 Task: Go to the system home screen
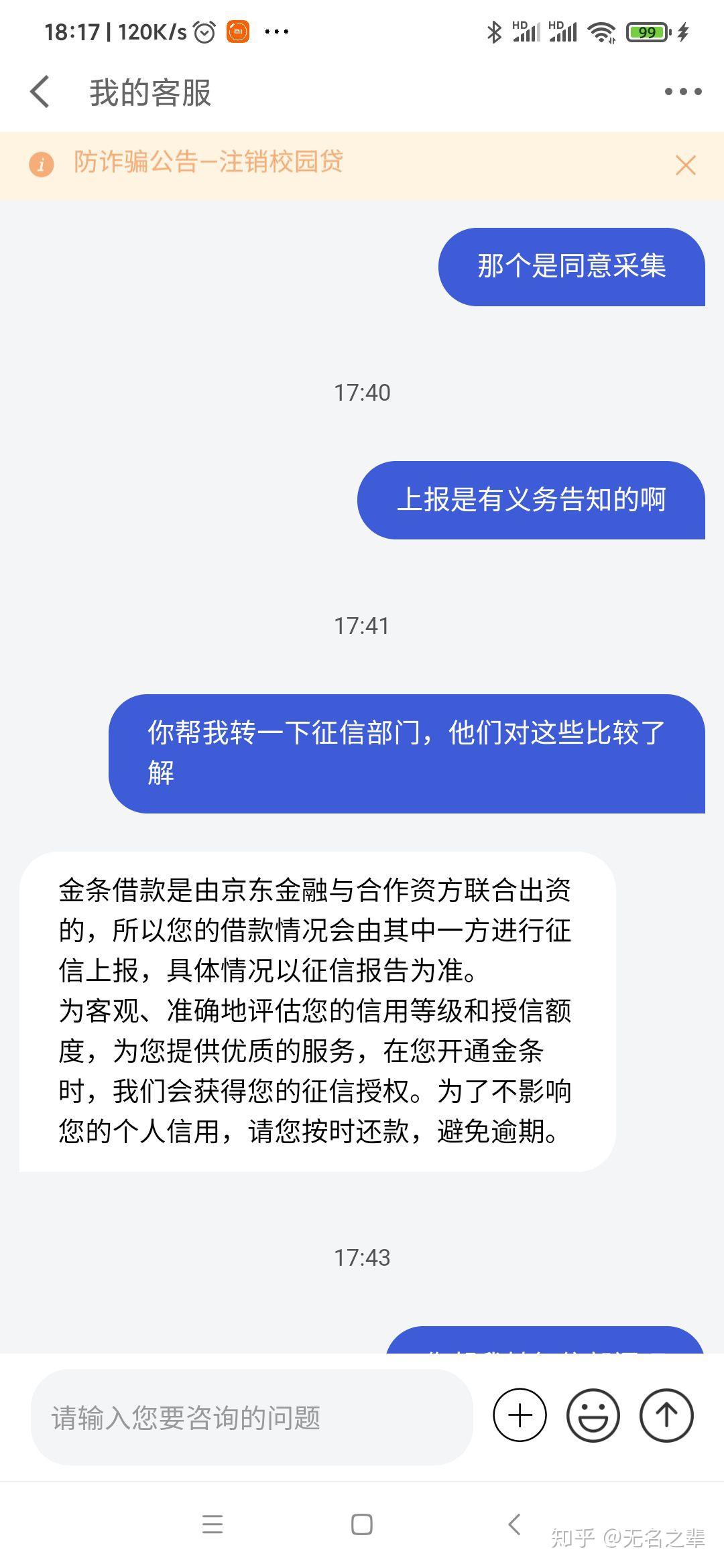(x=362, y=1524)
